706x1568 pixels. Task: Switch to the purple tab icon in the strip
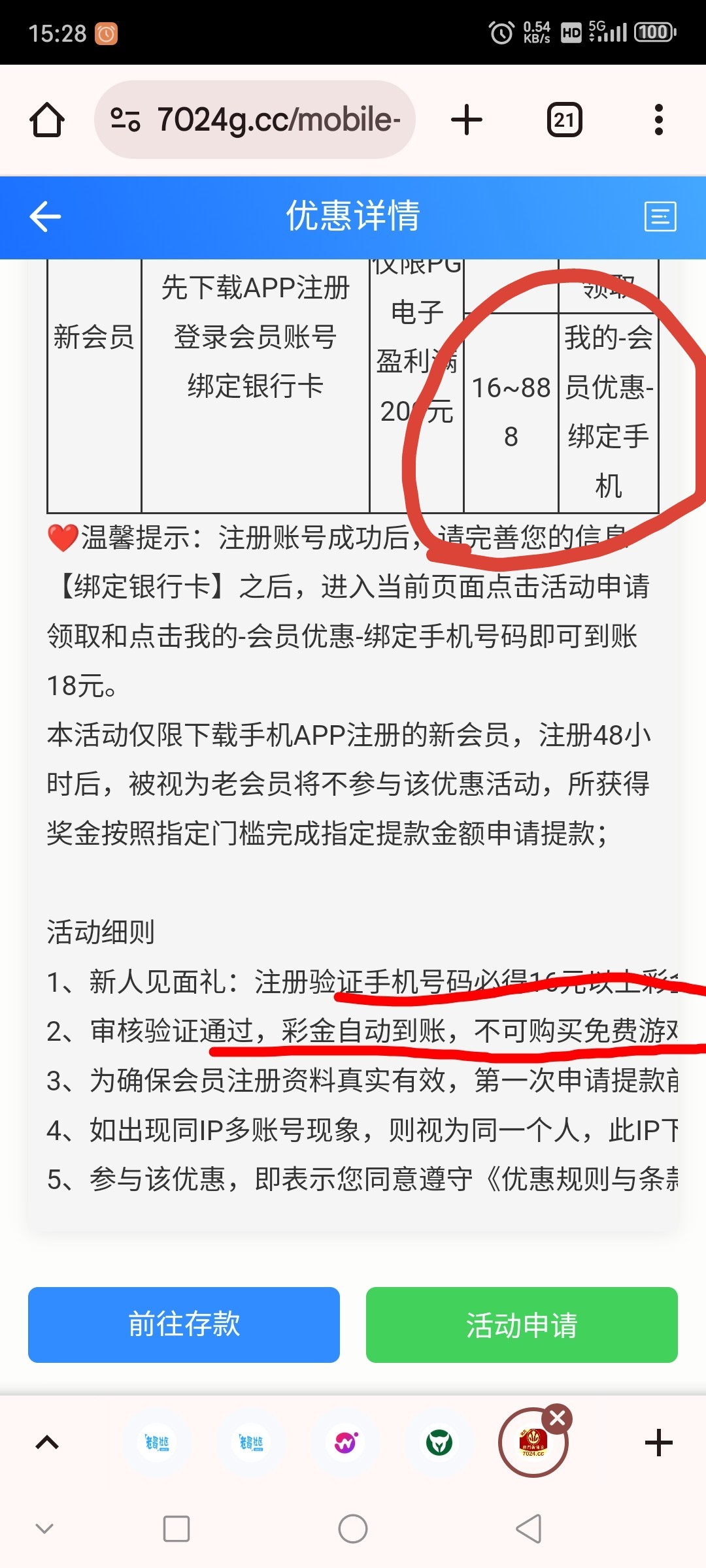(x=345, y=1443)
